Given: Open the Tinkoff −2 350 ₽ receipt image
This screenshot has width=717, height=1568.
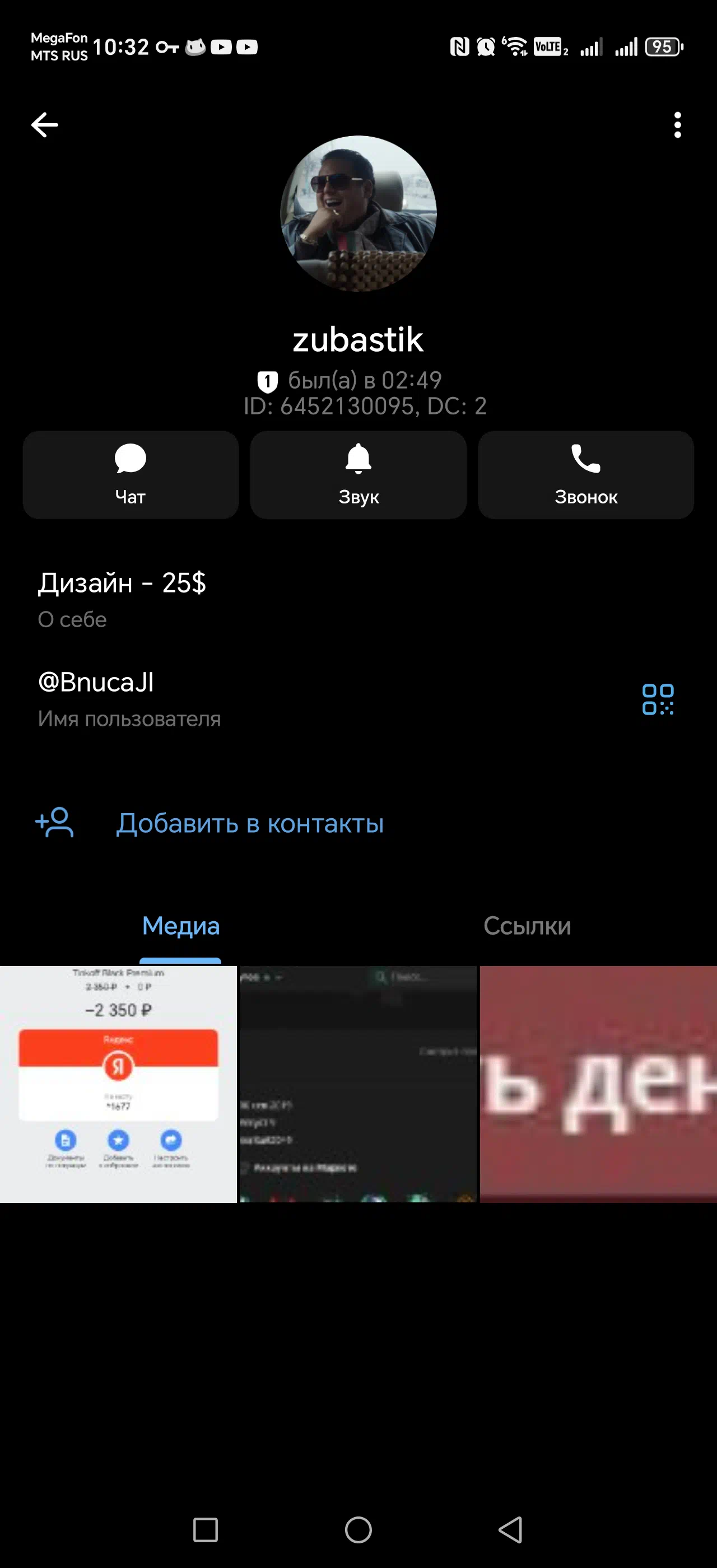Looking at the screenshot, I should (118, 1084).
